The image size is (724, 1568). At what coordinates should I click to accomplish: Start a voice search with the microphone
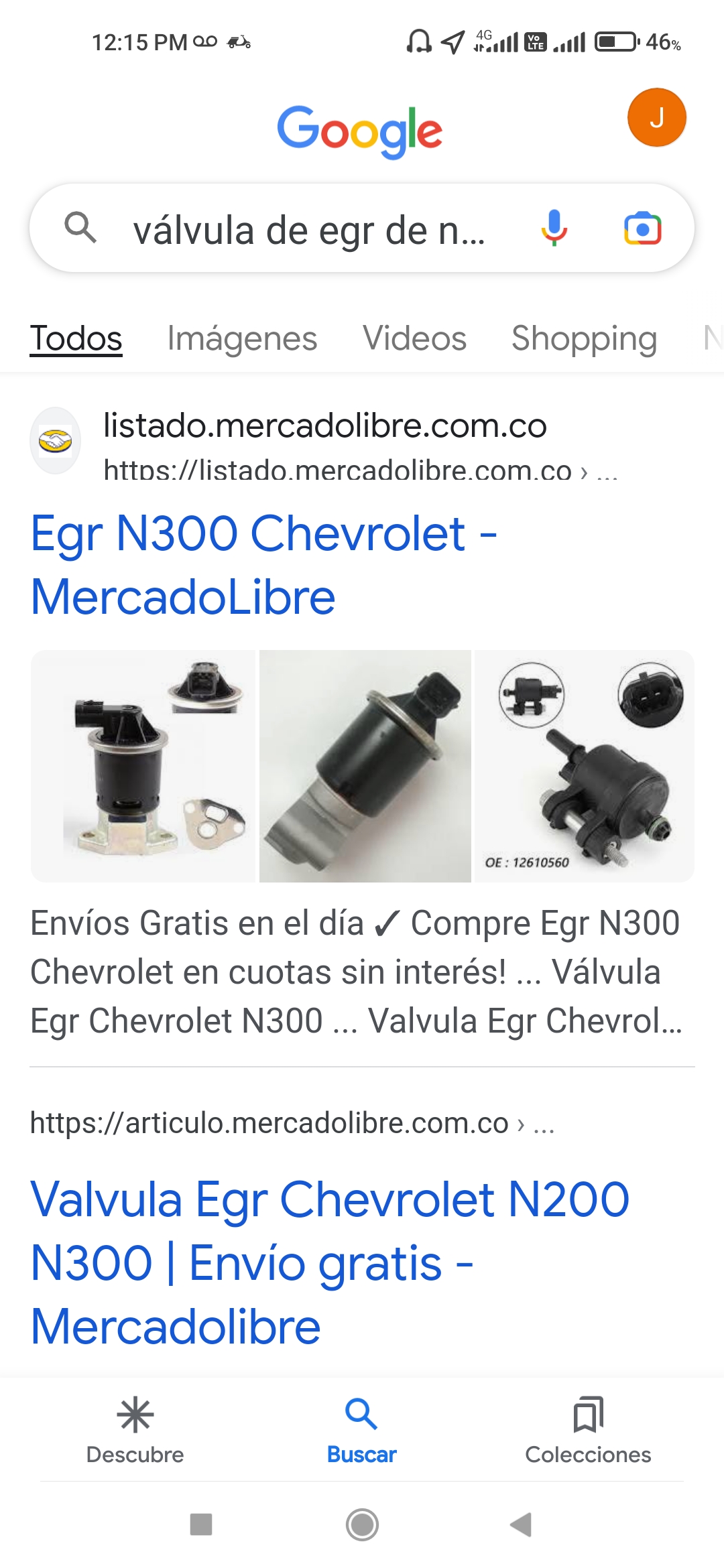click(x=554, y=228)
